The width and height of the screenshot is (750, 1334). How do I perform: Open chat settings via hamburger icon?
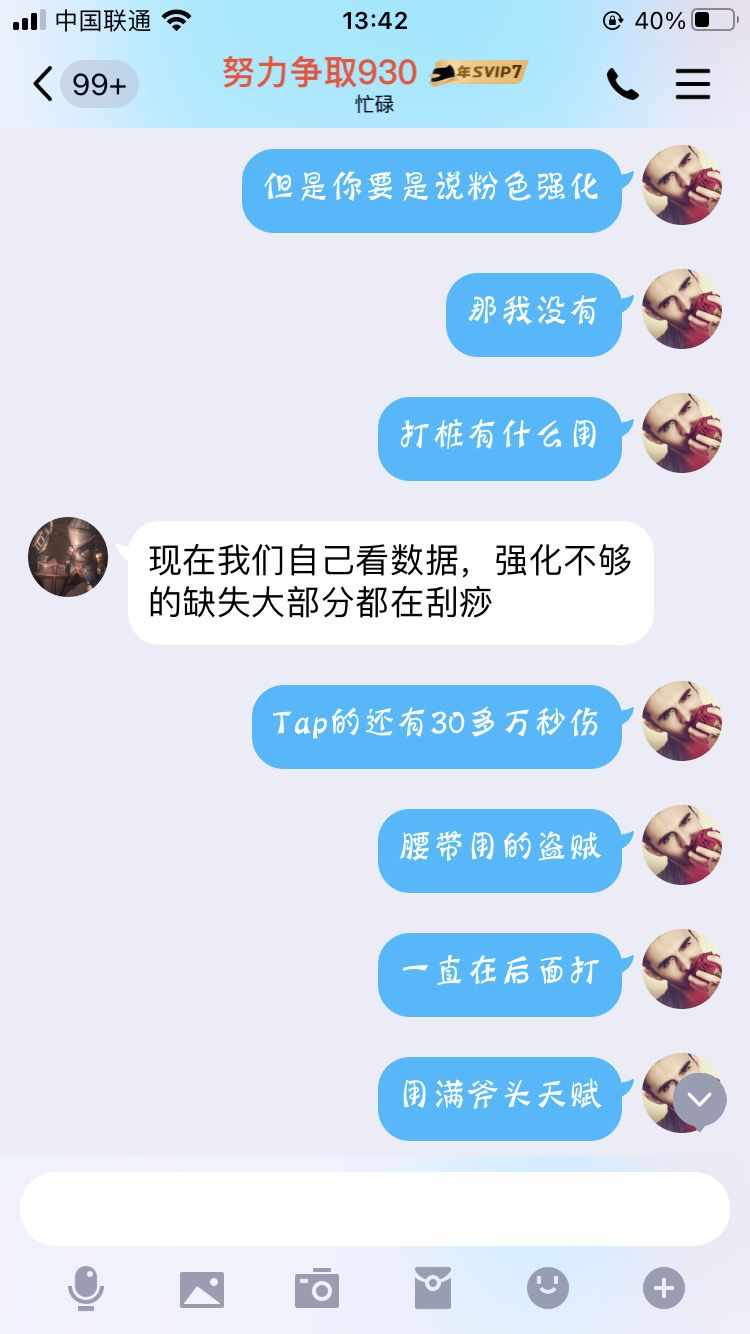692,84
